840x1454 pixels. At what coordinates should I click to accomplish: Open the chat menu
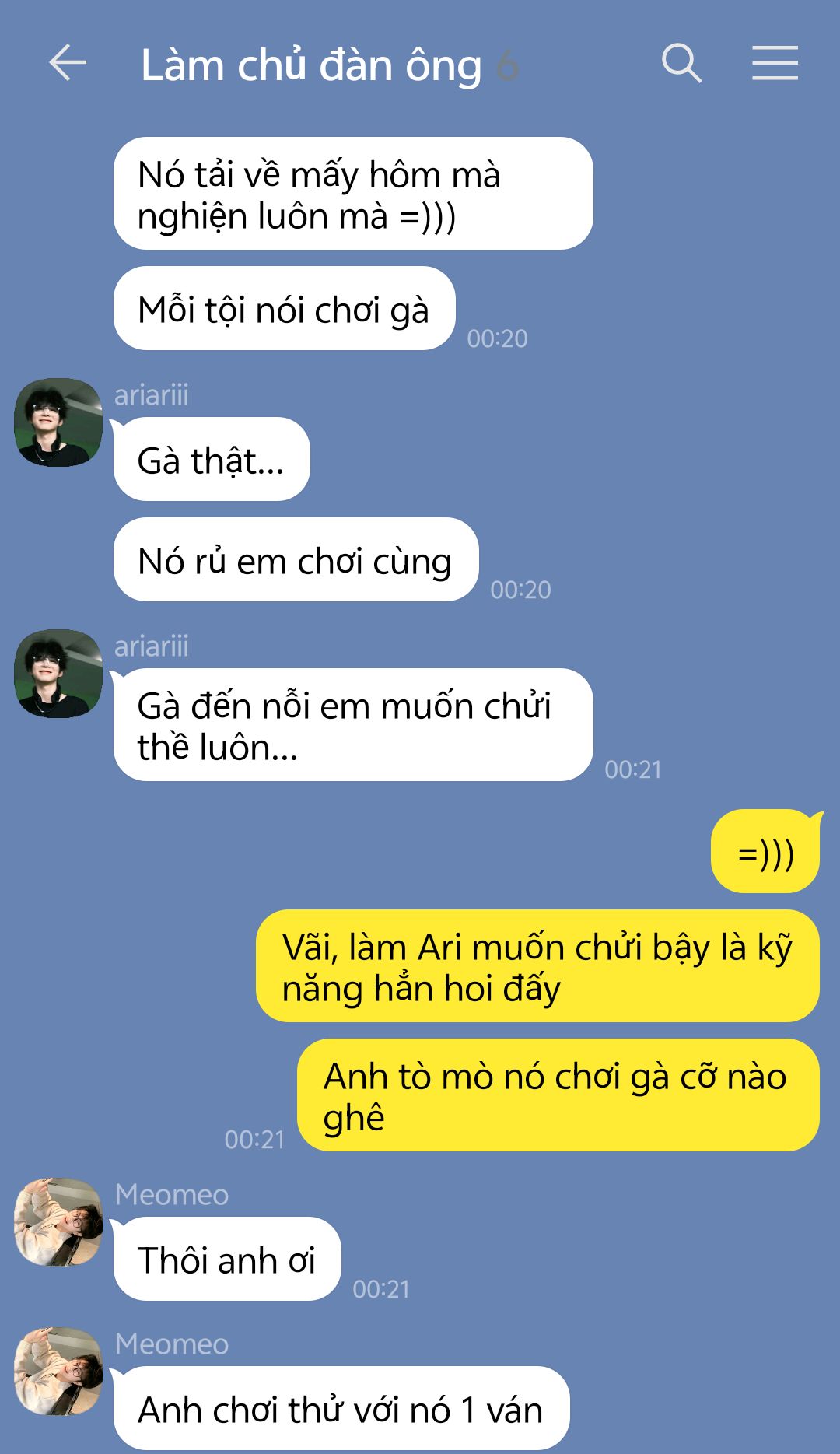775,63
